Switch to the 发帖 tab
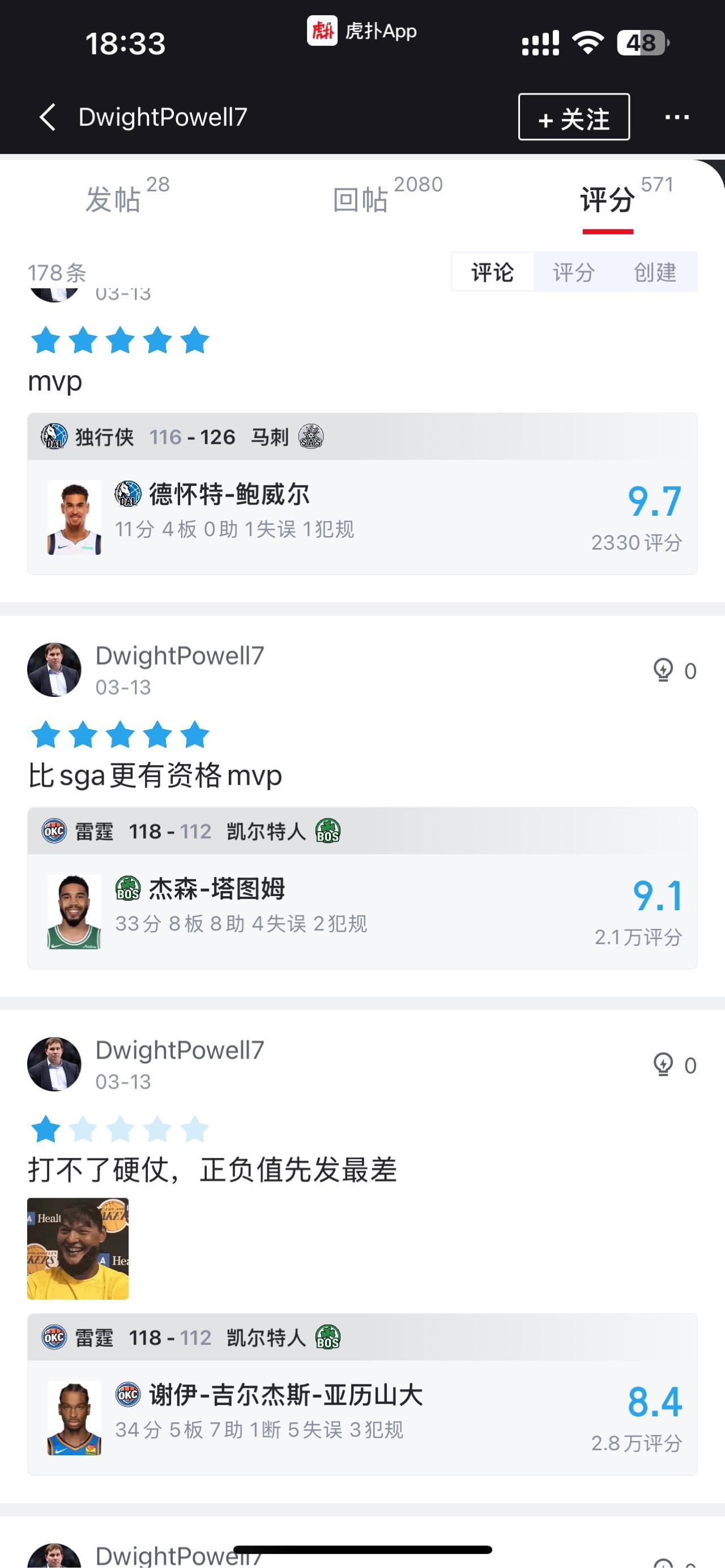The width and height of the screenshot is (725, 1568). click(114, 200)
